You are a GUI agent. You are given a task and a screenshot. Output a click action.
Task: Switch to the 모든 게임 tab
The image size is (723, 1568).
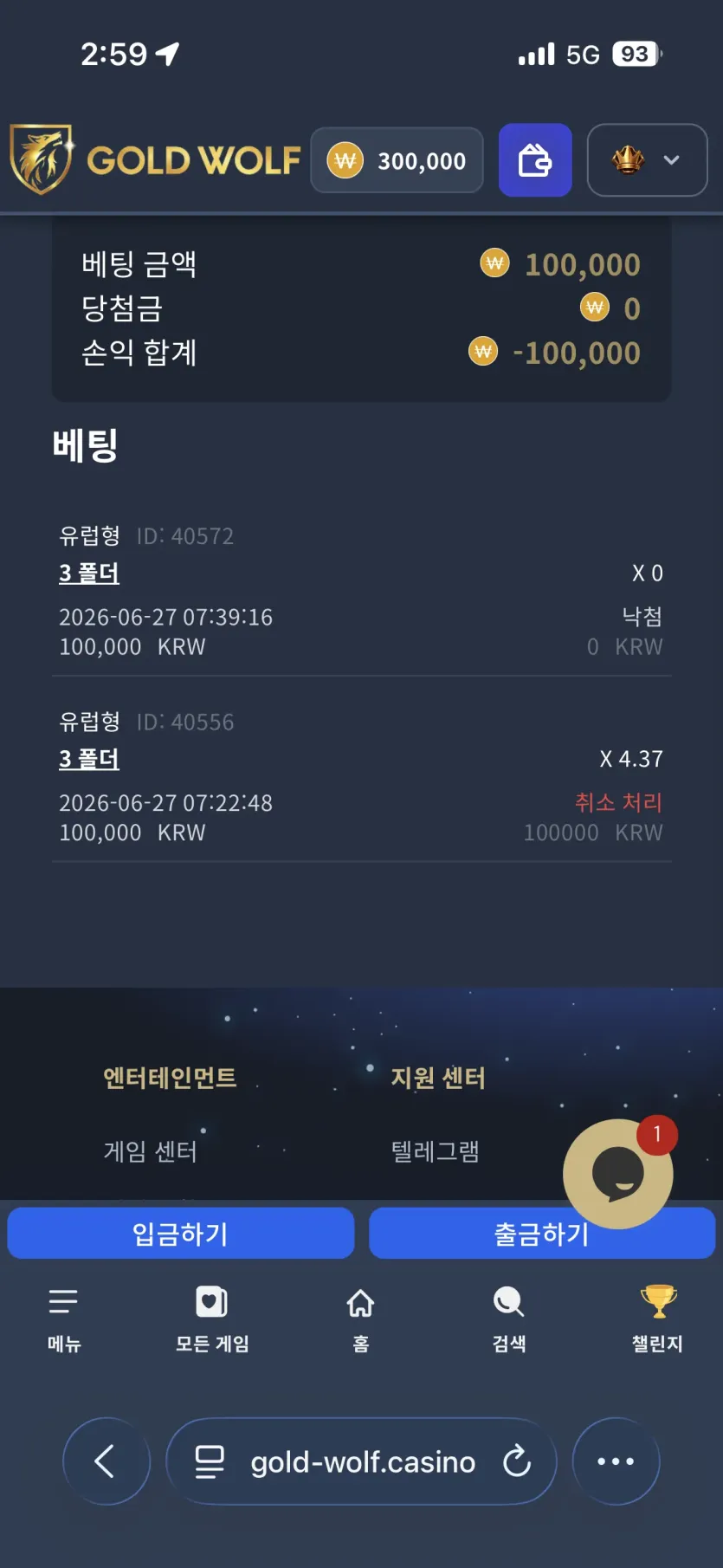[212, 1320]
